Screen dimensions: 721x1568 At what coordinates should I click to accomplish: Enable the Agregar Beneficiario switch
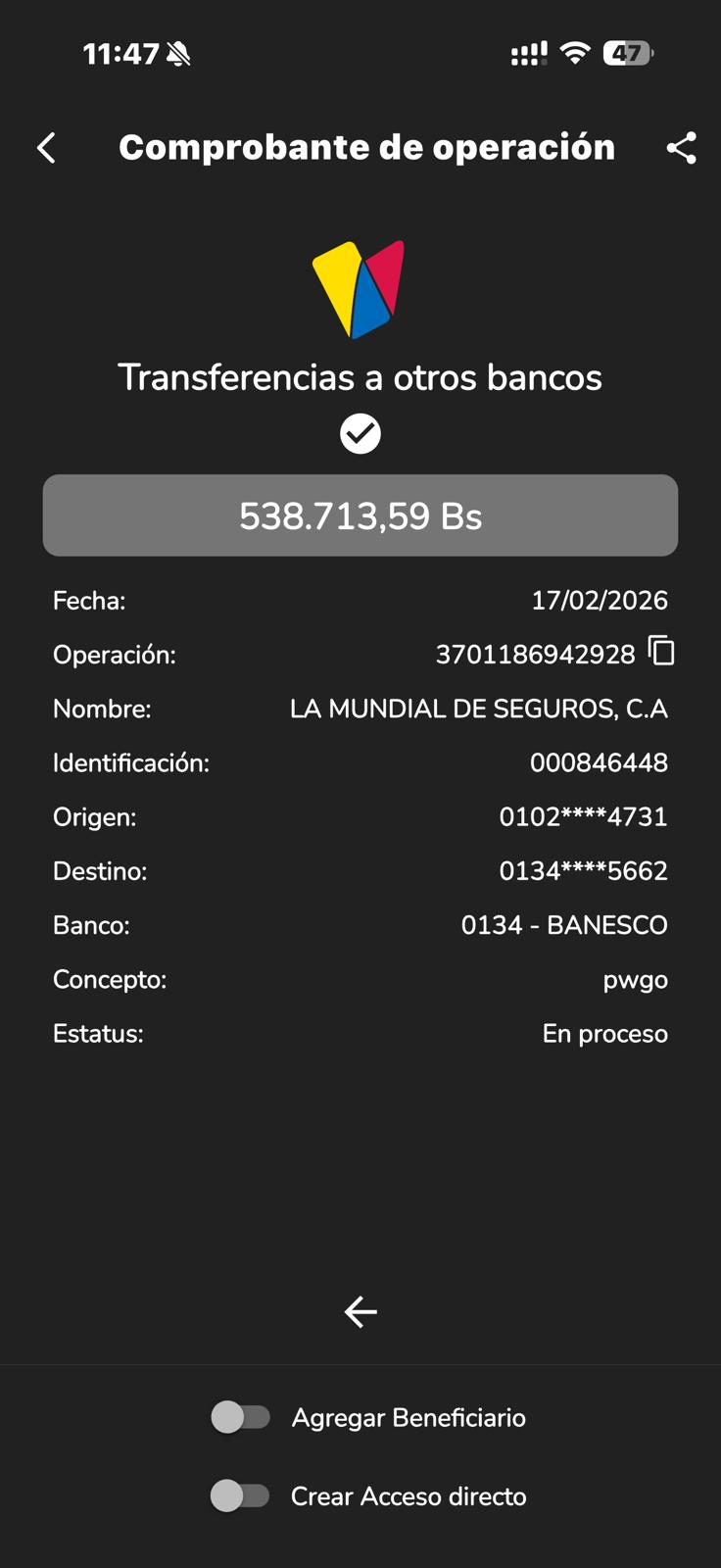[241, 1417]
